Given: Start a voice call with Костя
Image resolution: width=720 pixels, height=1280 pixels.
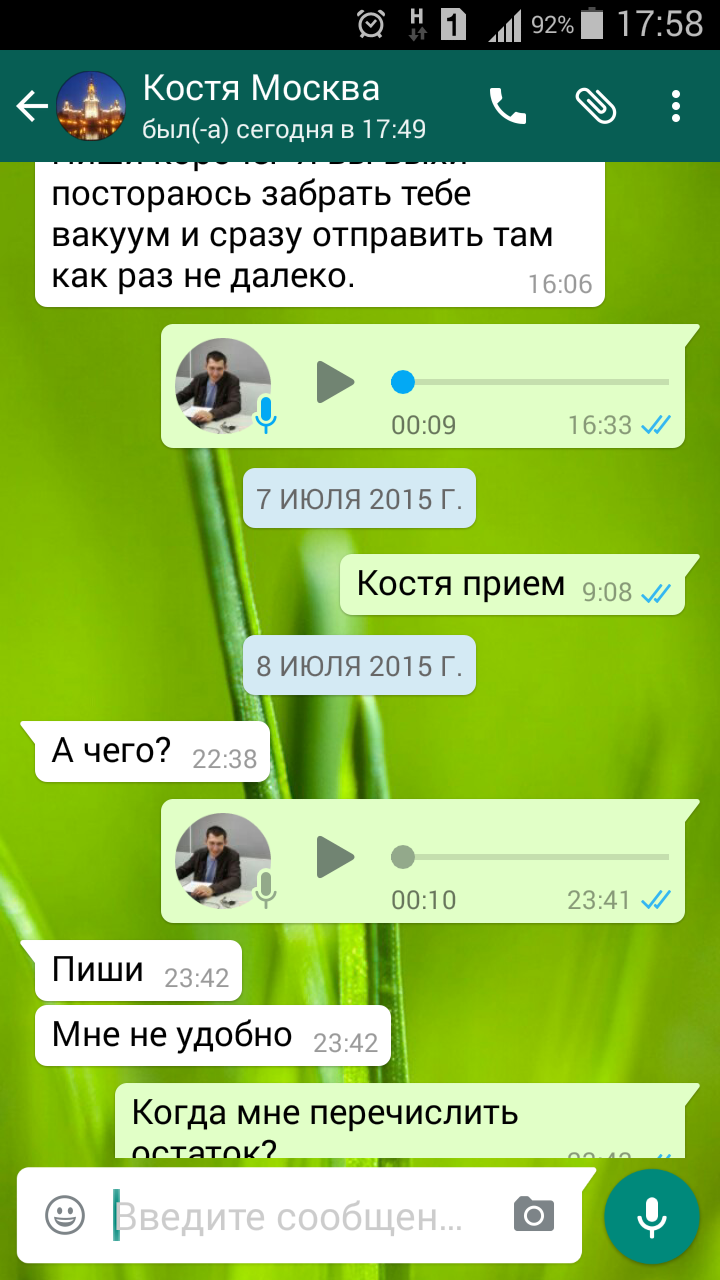Looking at the screenshot, I should [507, 106].
